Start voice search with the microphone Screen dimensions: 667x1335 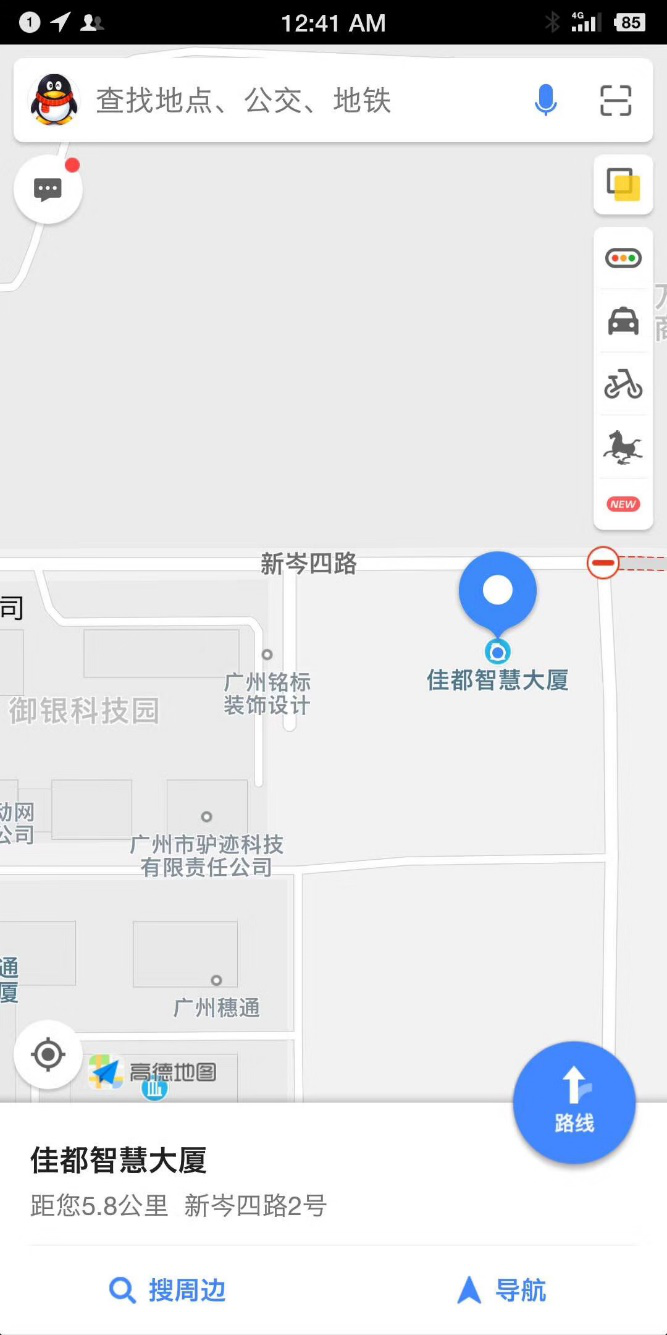(x=545, y=100)
